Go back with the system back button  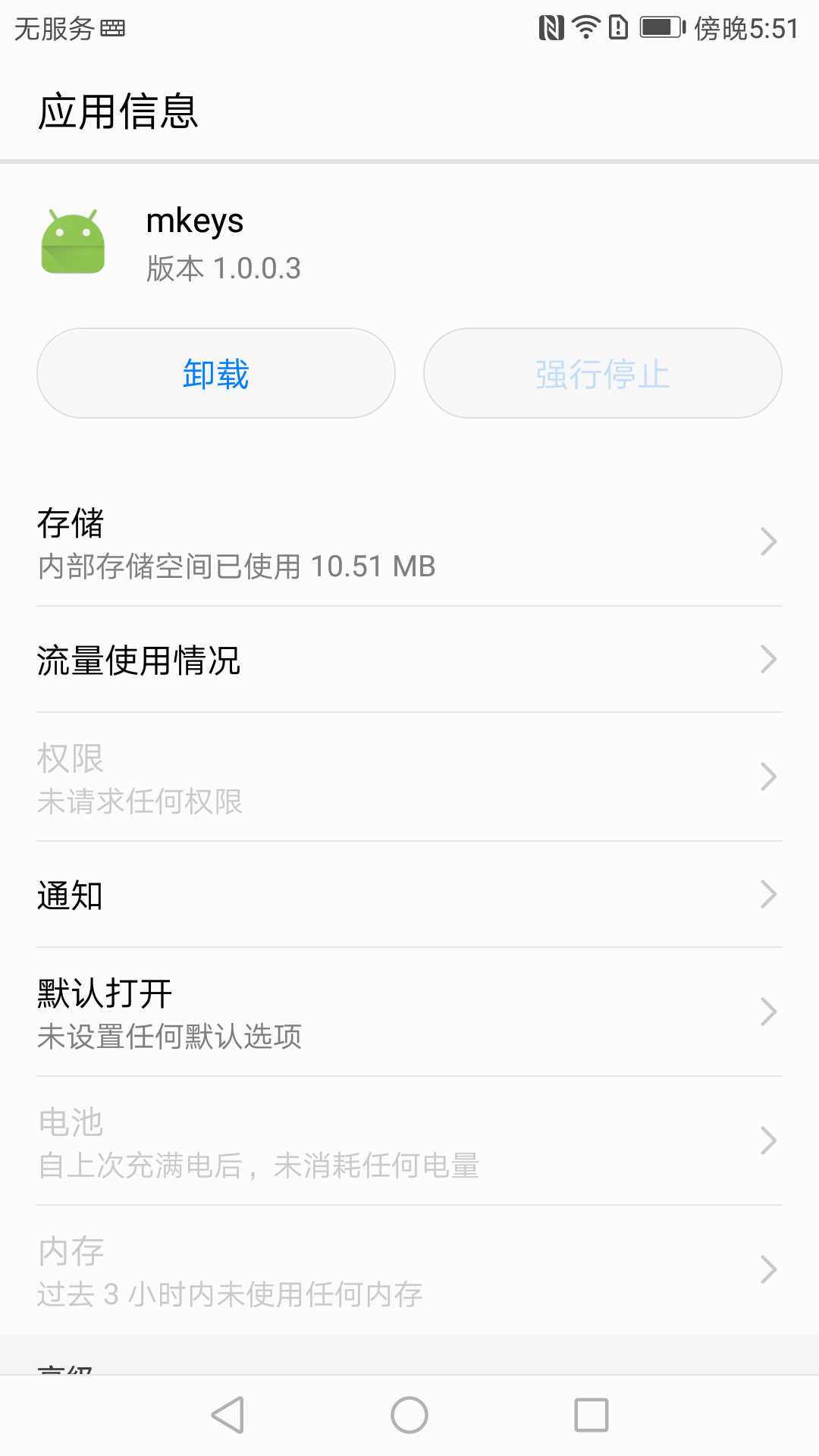227,1415
